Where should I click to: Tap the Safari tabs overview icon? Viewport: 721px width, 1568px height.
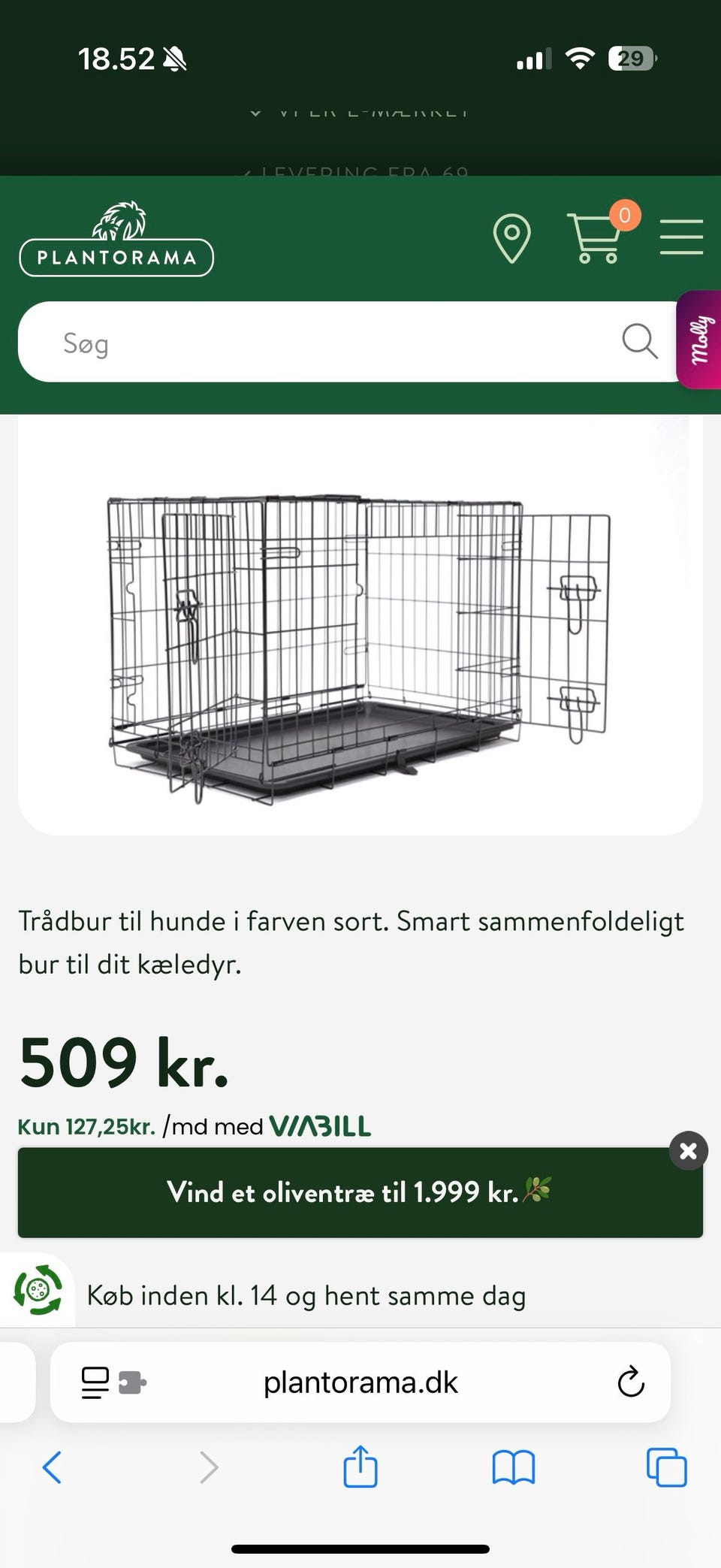point(666,1467)
